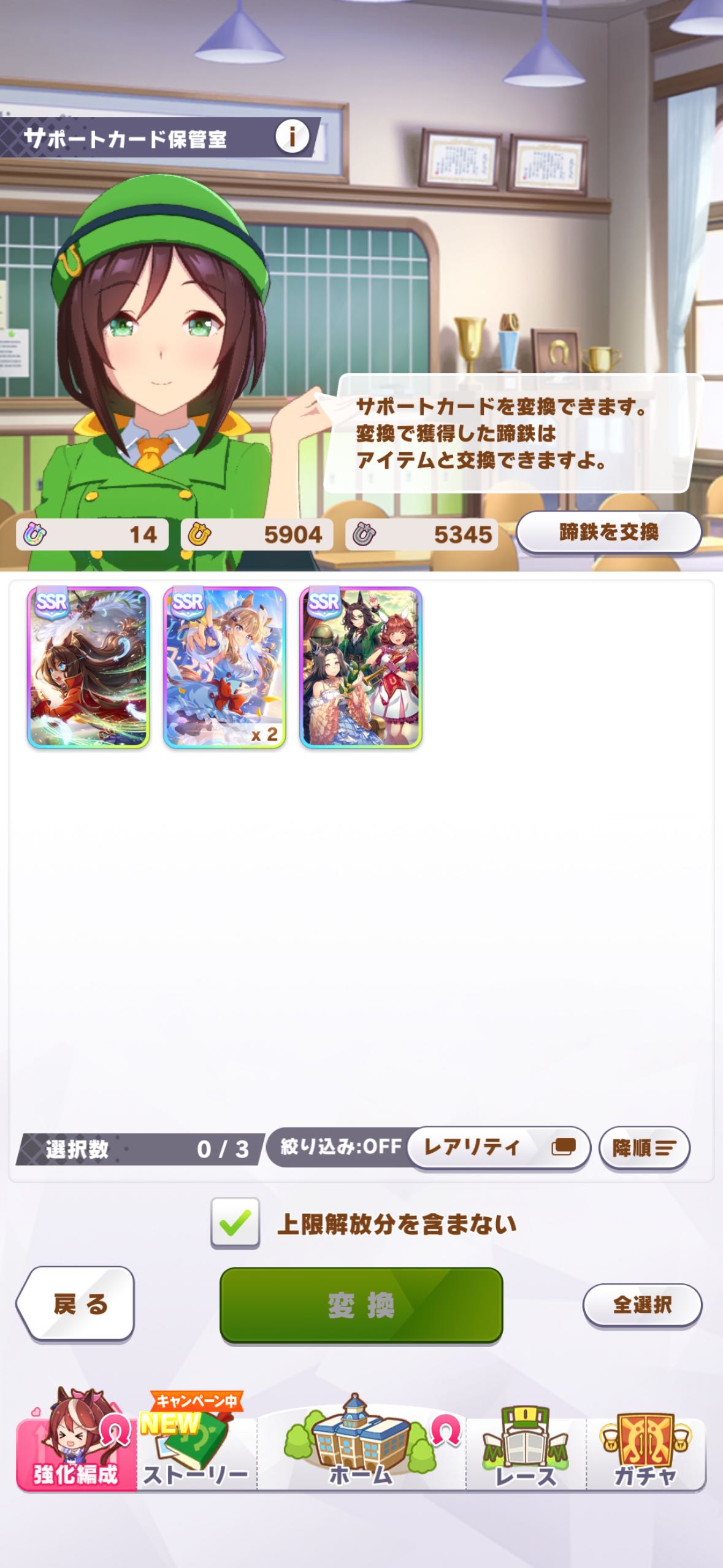Go back with the 戻る button
This screenshot has height=1568, width=723.
tap(76, 1304)
